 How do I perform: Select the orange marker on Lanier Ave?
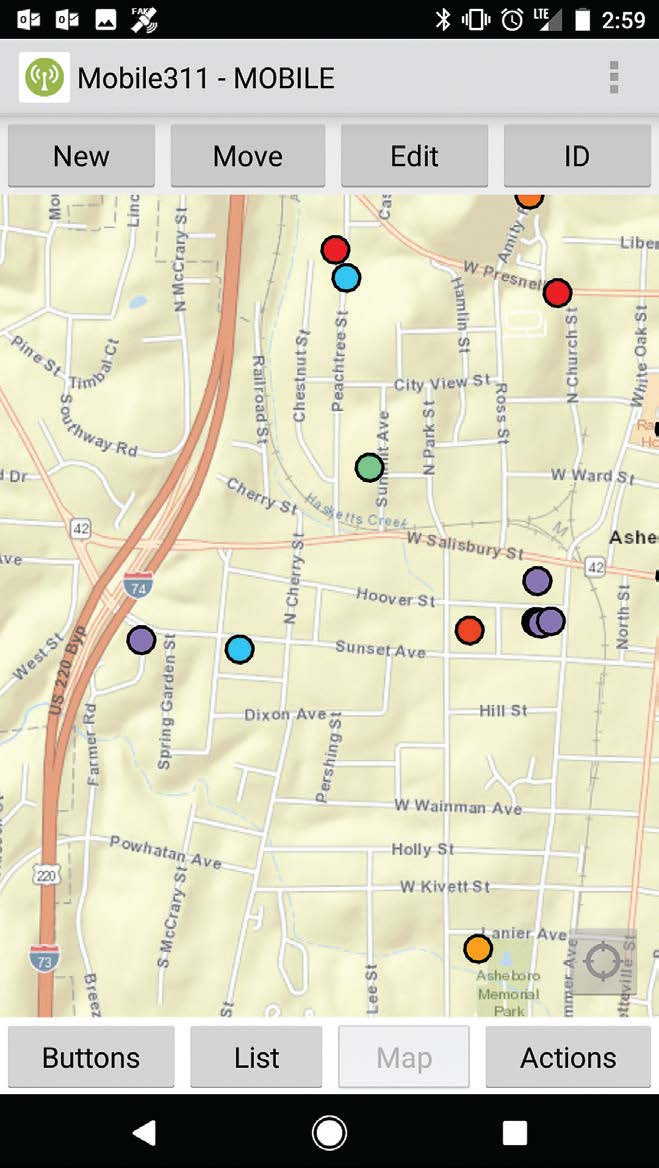coord(478,948)
